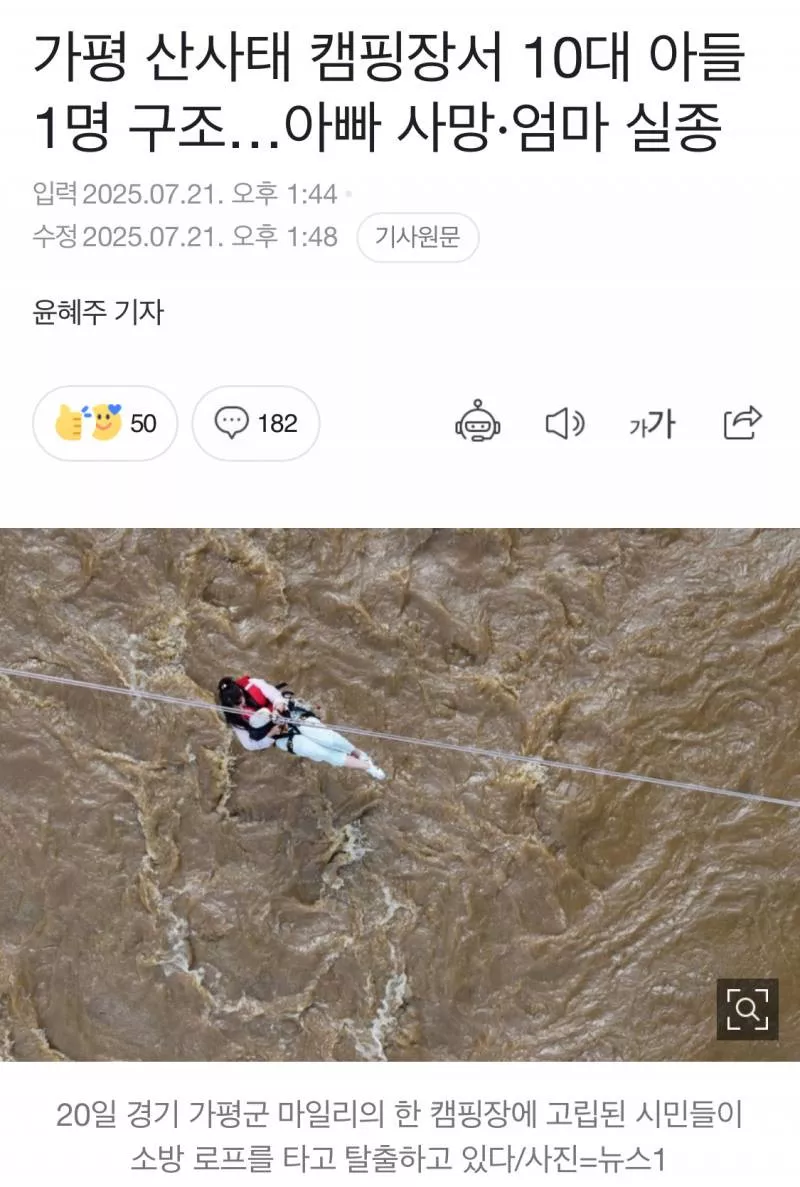The height and width of the screenshot is (1187, 800).
Task: Open the original article via 기사원문
Action: 417,238
